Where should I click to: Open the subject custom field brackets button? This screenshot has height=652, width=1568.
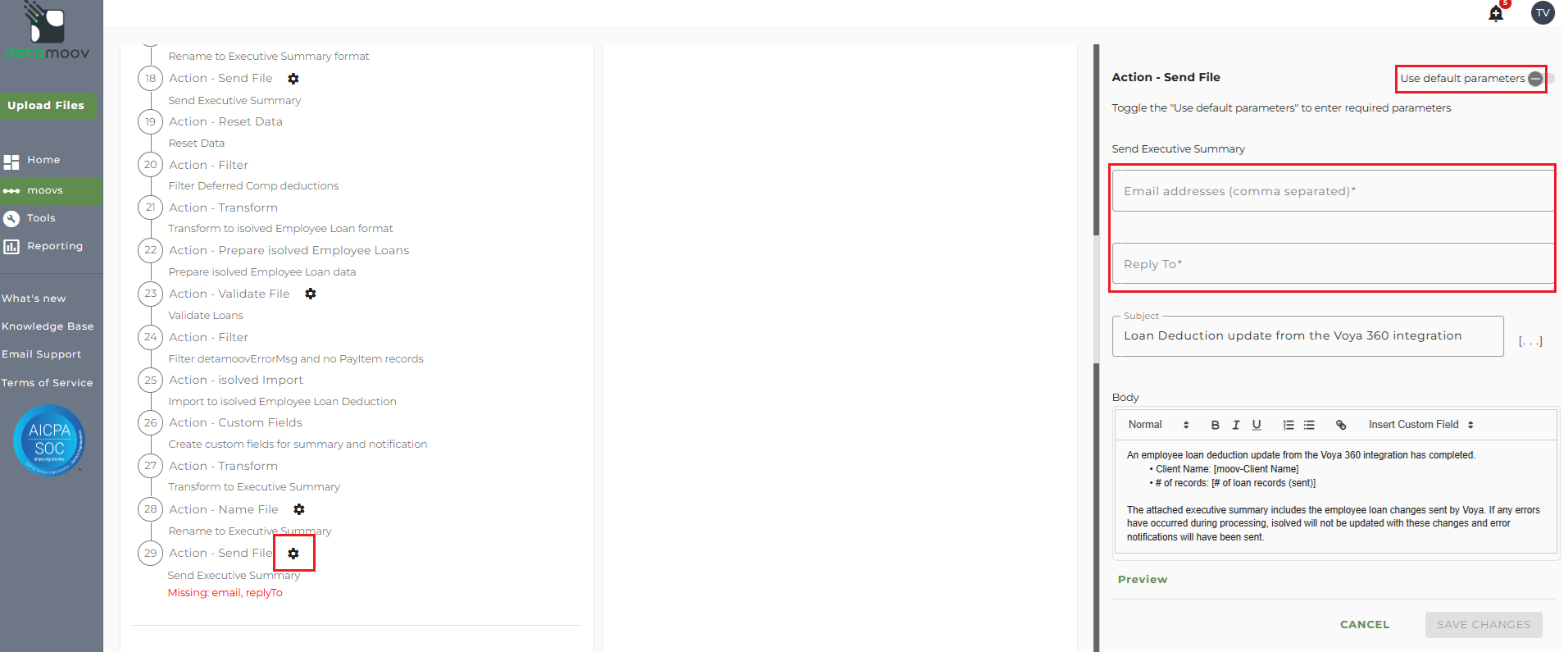tap(1529, 341)
